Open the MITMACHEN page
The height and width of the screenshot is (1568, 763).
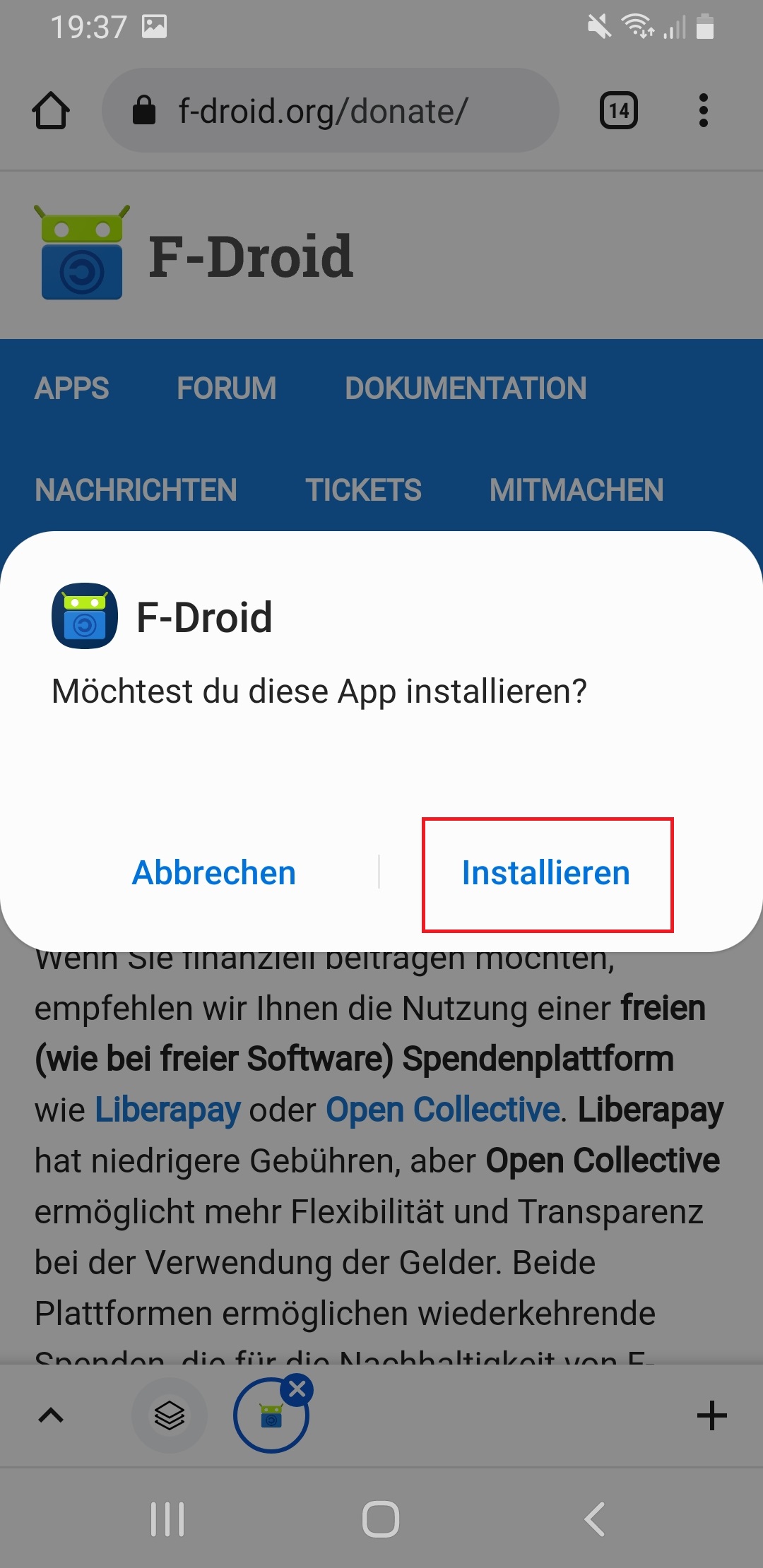576,490
